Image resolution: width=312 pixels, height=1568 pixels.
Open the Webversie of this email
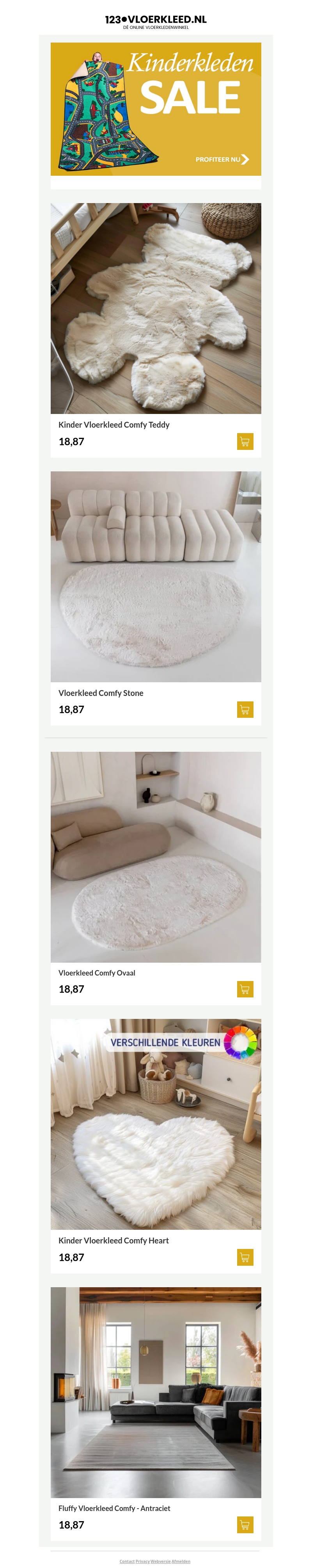tap(161, 1561)
